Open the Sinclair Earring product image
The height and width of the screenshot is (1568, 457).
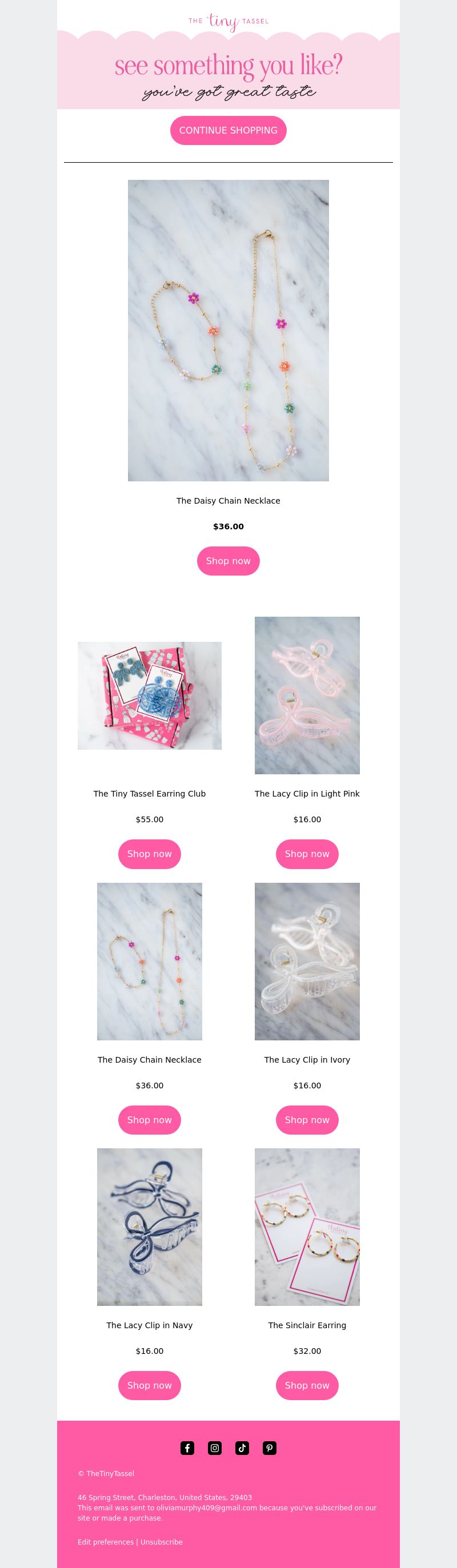point(307,1227)
